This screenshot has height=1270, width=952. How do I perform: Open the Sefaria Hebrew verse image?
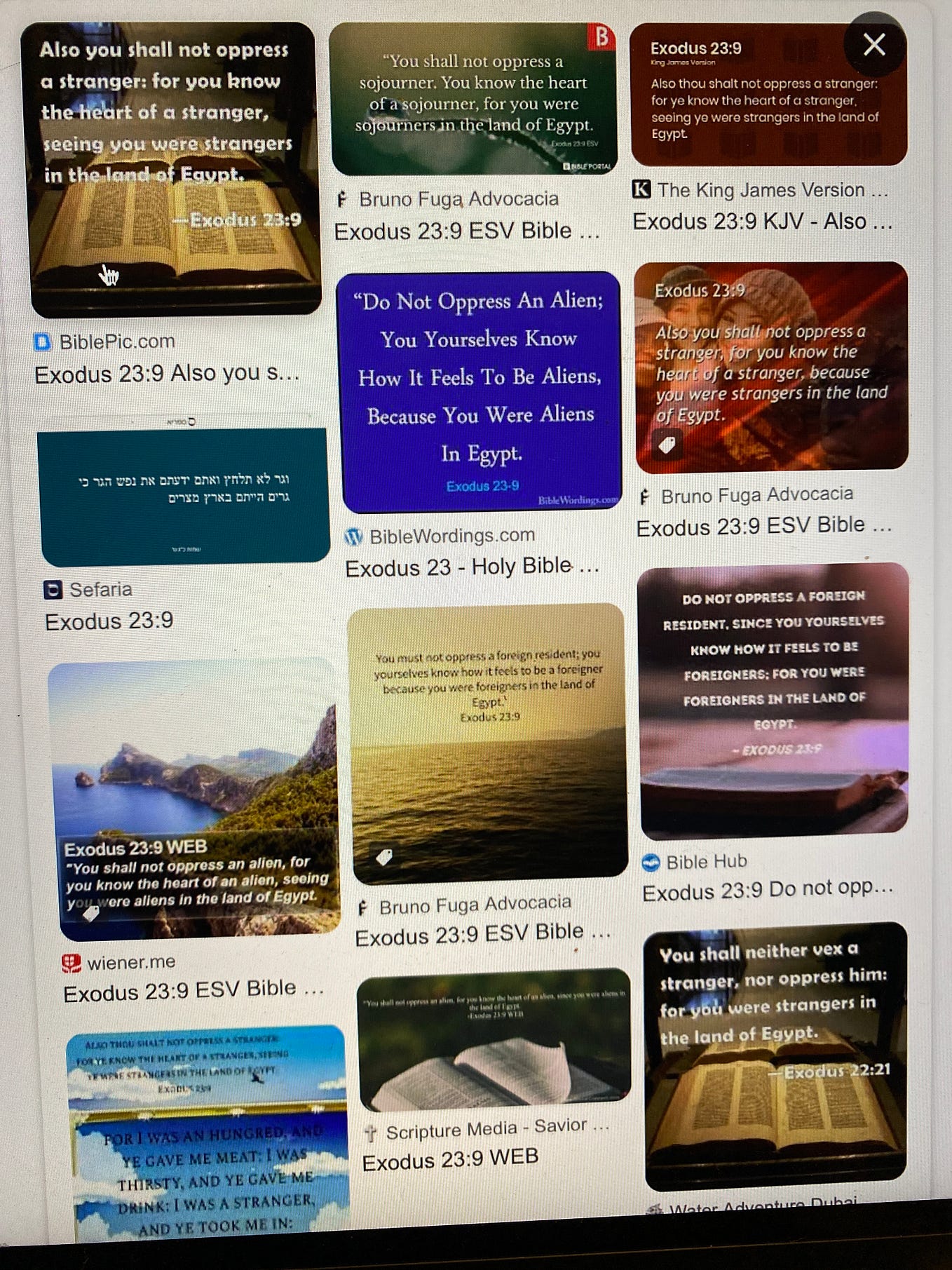[x=184, y=494]
